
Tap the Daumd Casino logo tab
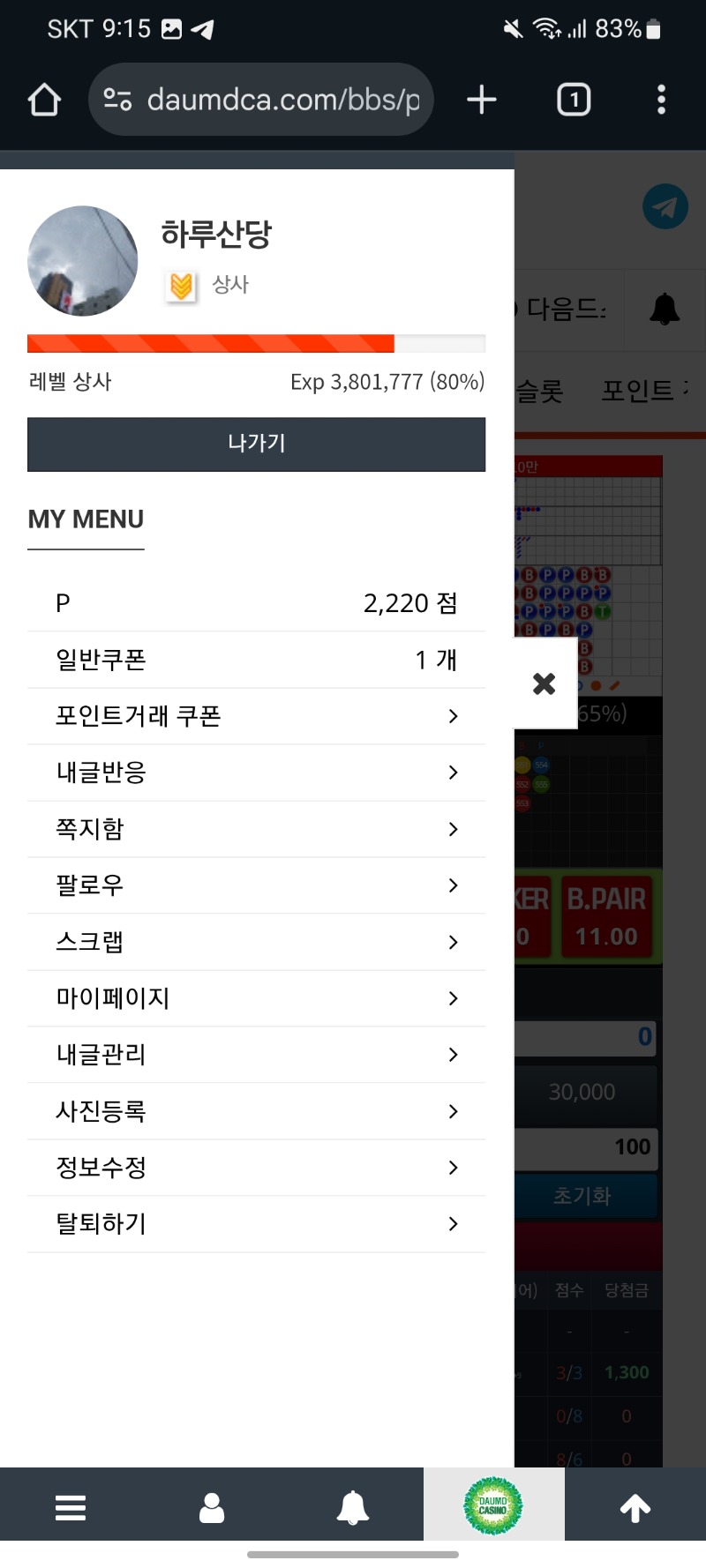[493, 1505]
